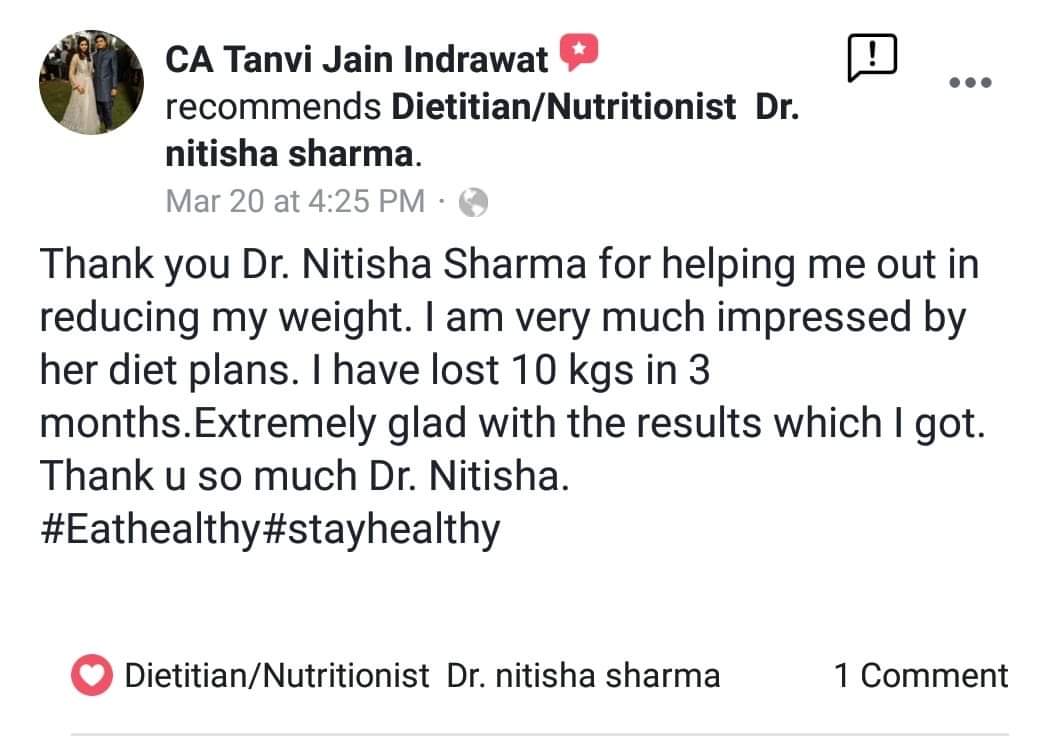
Task: Open recommended page Dietitian/Nutritionist Dr. nitisha sharma
Action: coord(563,107)
